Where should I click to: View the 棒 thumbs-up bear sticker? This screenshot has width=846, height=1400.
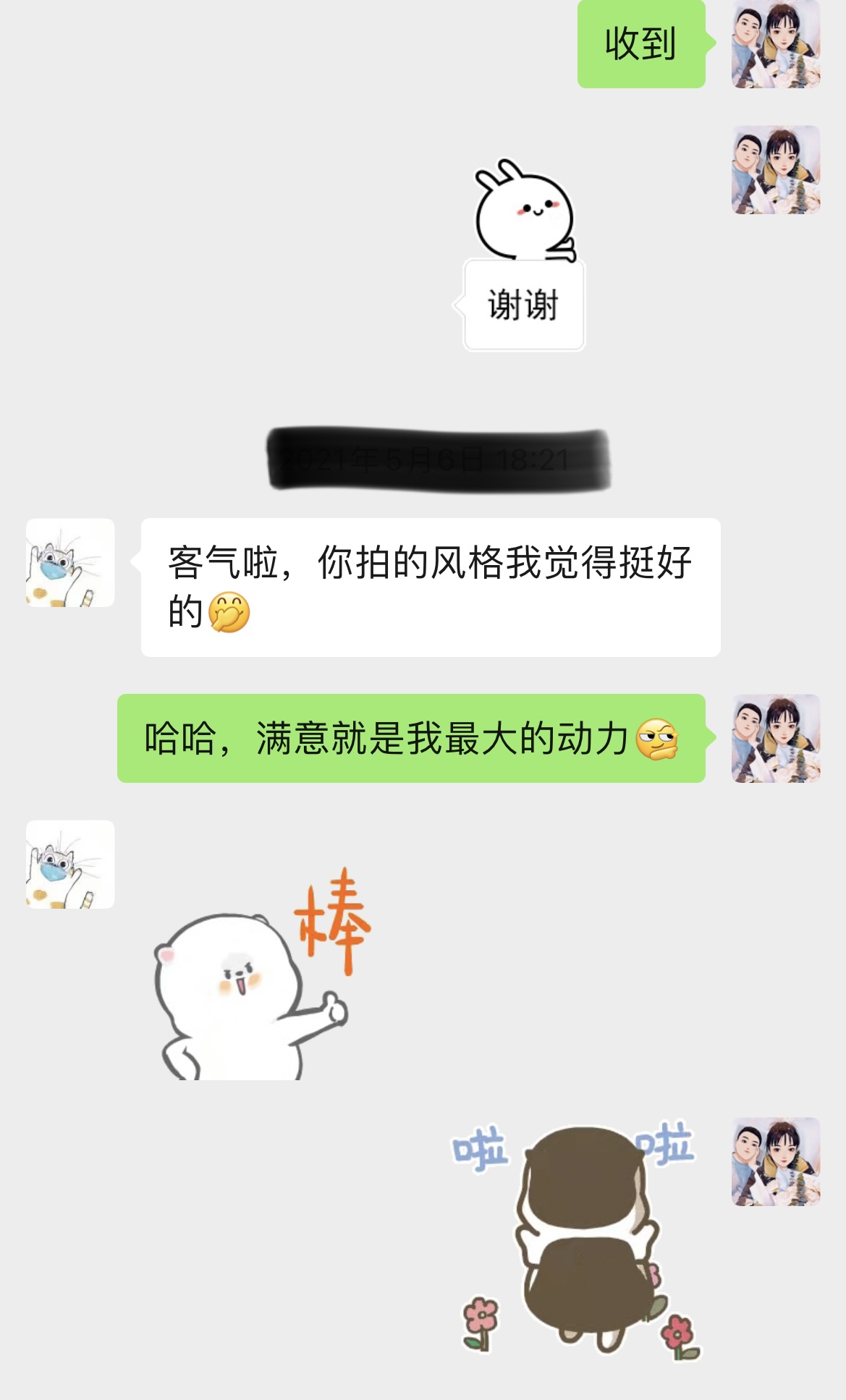pos(261,973)
